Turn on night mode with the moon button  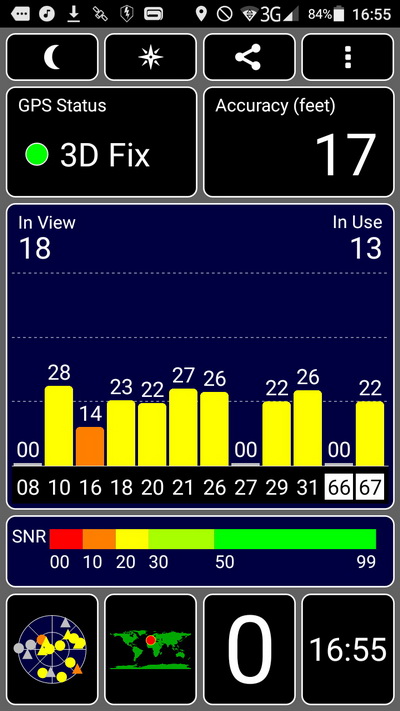(52, 57)
